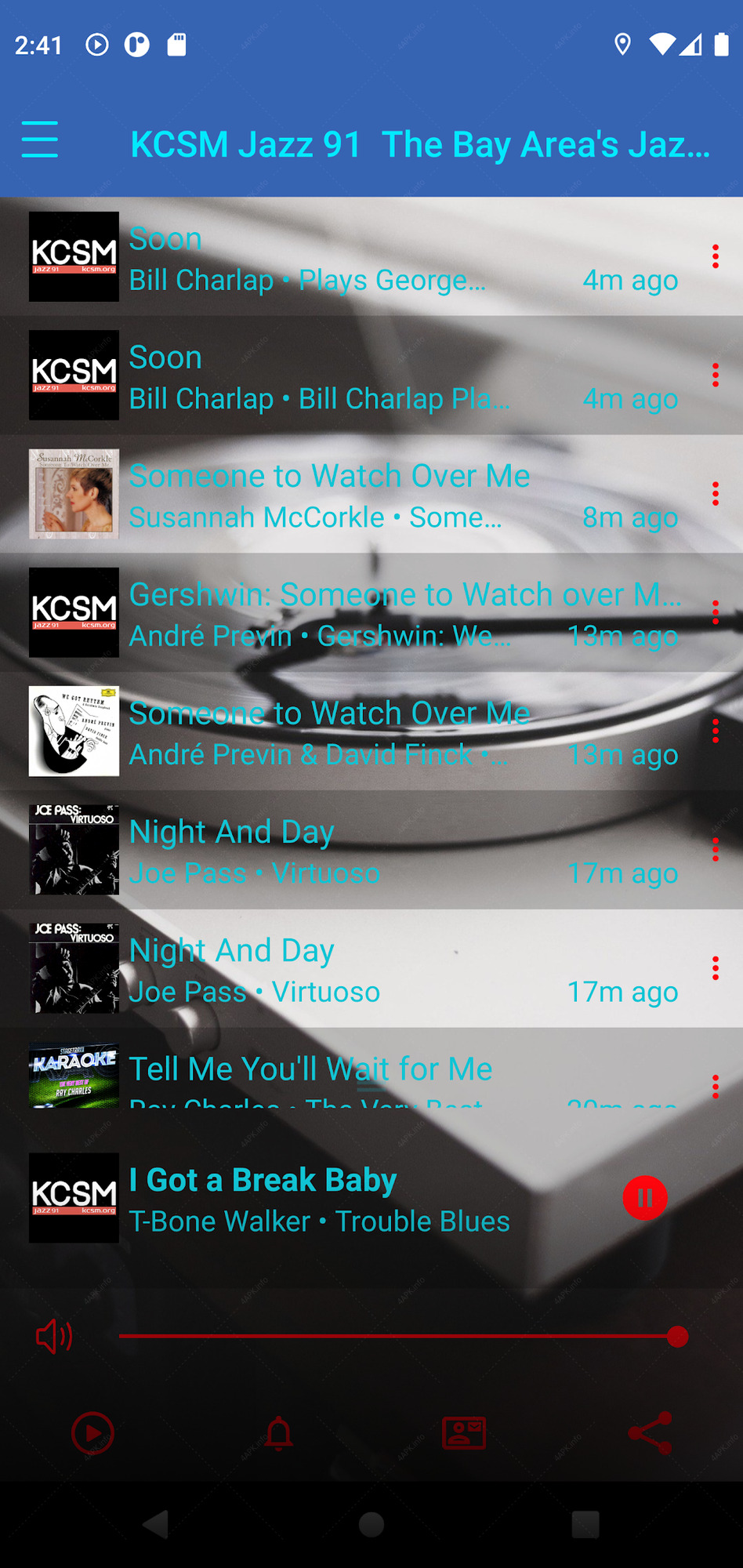Pause the currently playing T-Bone Walker track

click(x=645, y=1198)
